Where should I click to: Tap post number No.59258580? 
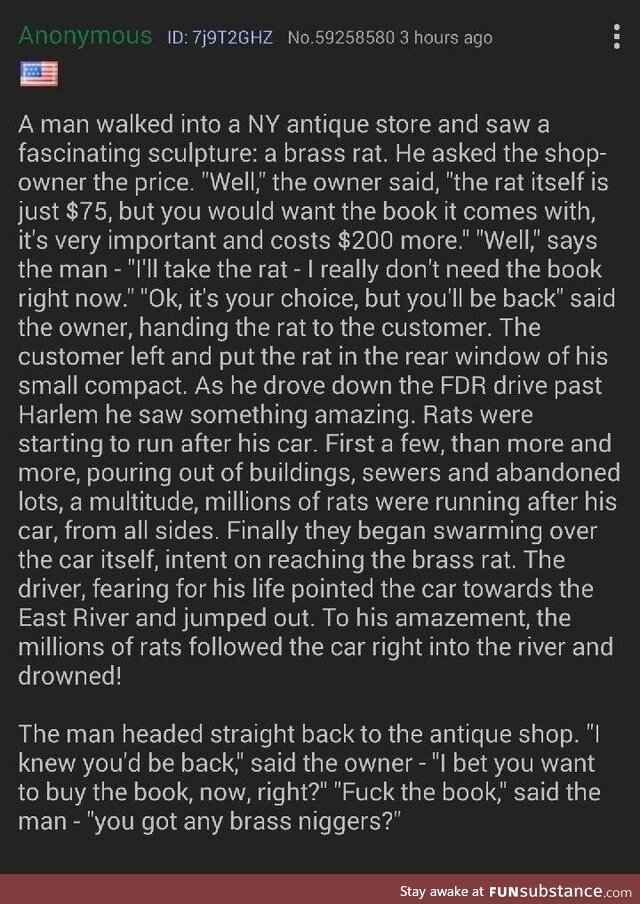click(340, 38)
